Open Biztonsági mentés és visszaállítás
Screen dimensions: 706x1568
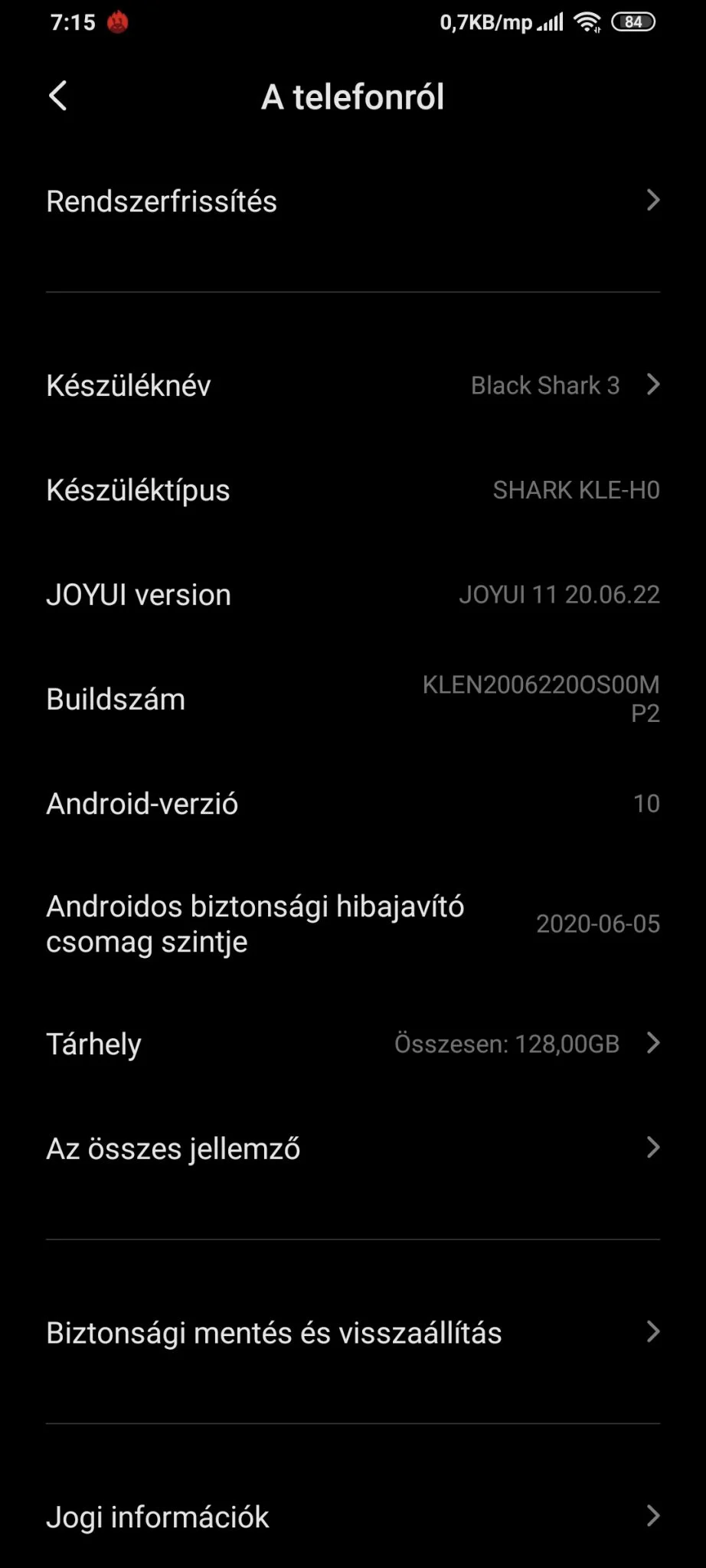pyautogui.click(x=352, y=1333)
